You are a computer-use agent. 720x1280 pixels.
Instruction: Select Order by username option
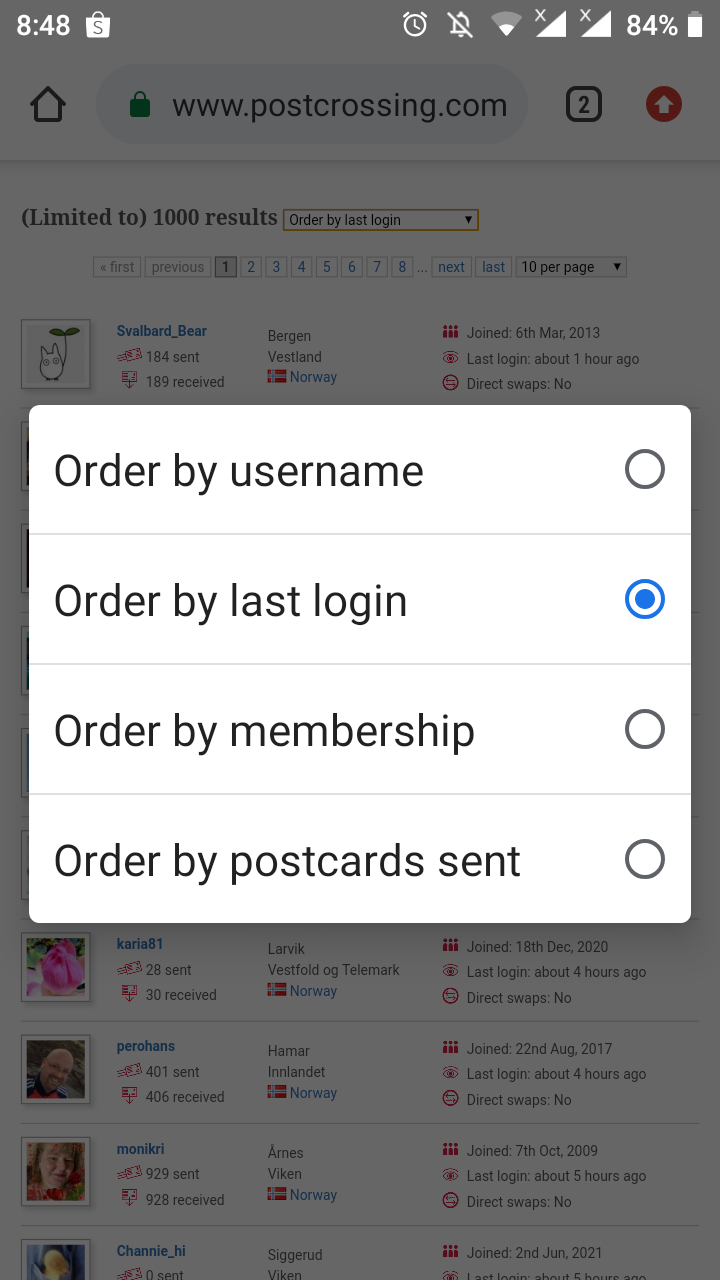[x=359, y=470]
